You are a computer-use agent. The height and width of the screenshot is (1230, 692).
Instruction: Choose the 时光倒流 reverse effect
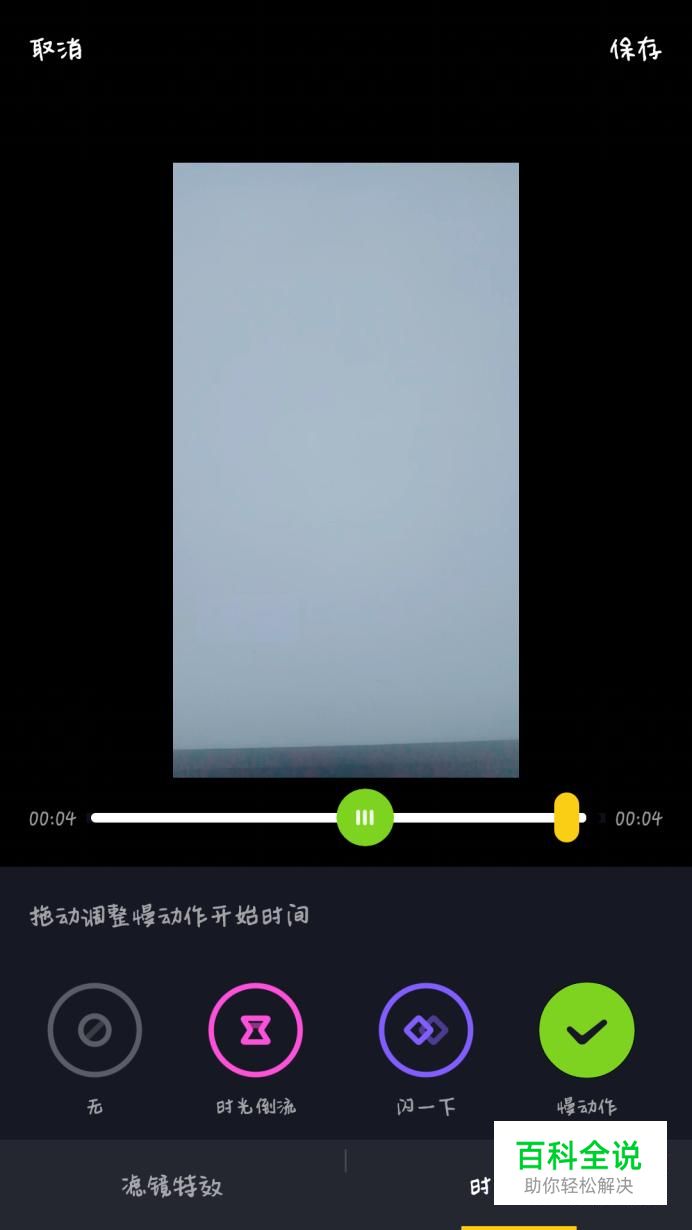point(255,1030)
